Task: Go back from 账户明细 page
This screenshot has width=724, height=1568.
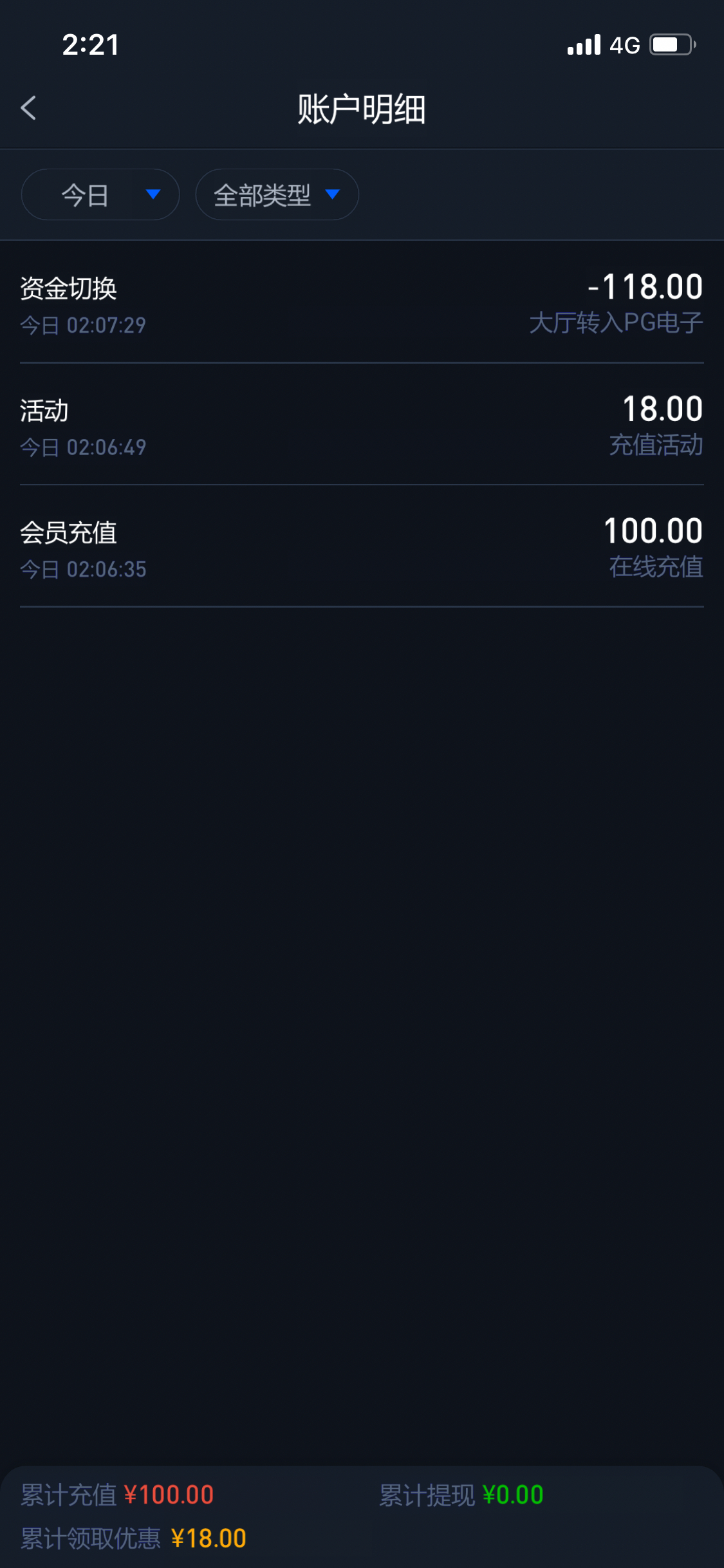Action: point(28,108)
